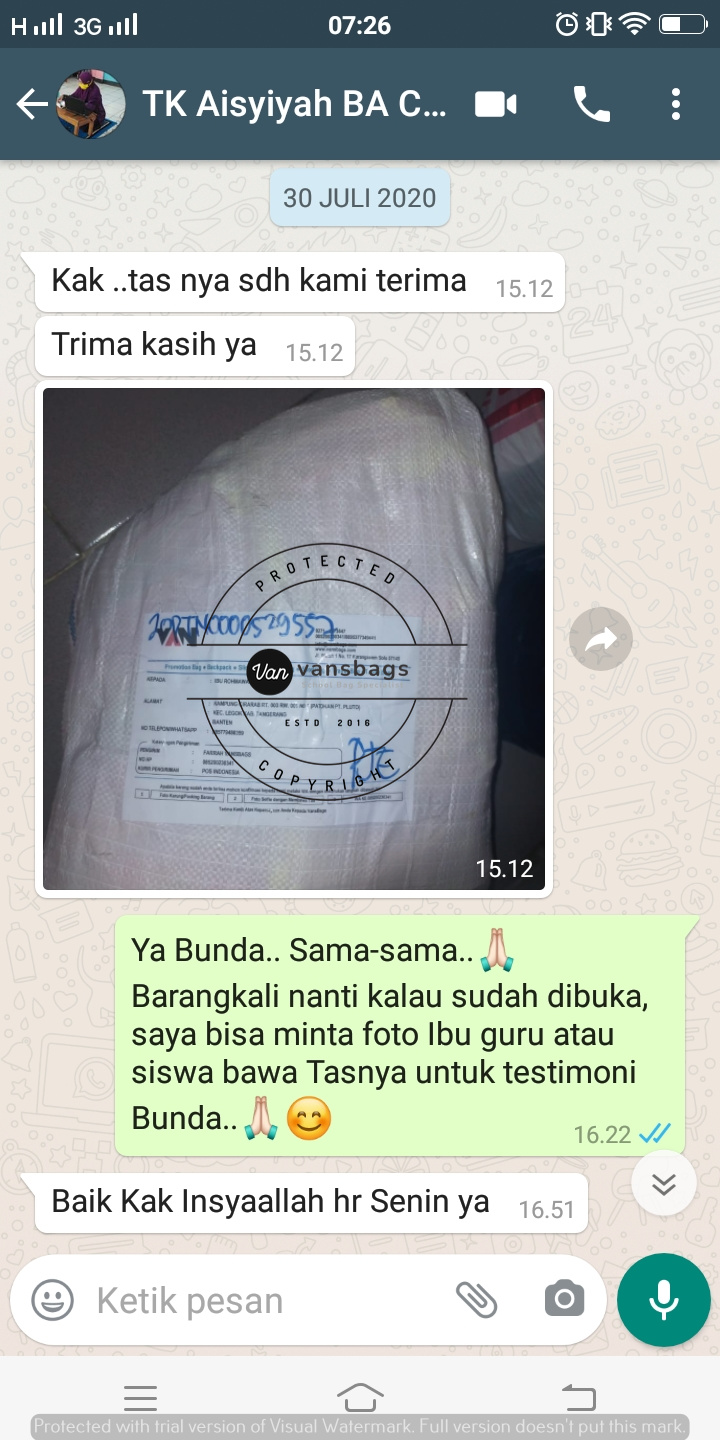Open the overflow menu
The width and height of the screenshot is (720, 1440).
[x=676, y=104]
